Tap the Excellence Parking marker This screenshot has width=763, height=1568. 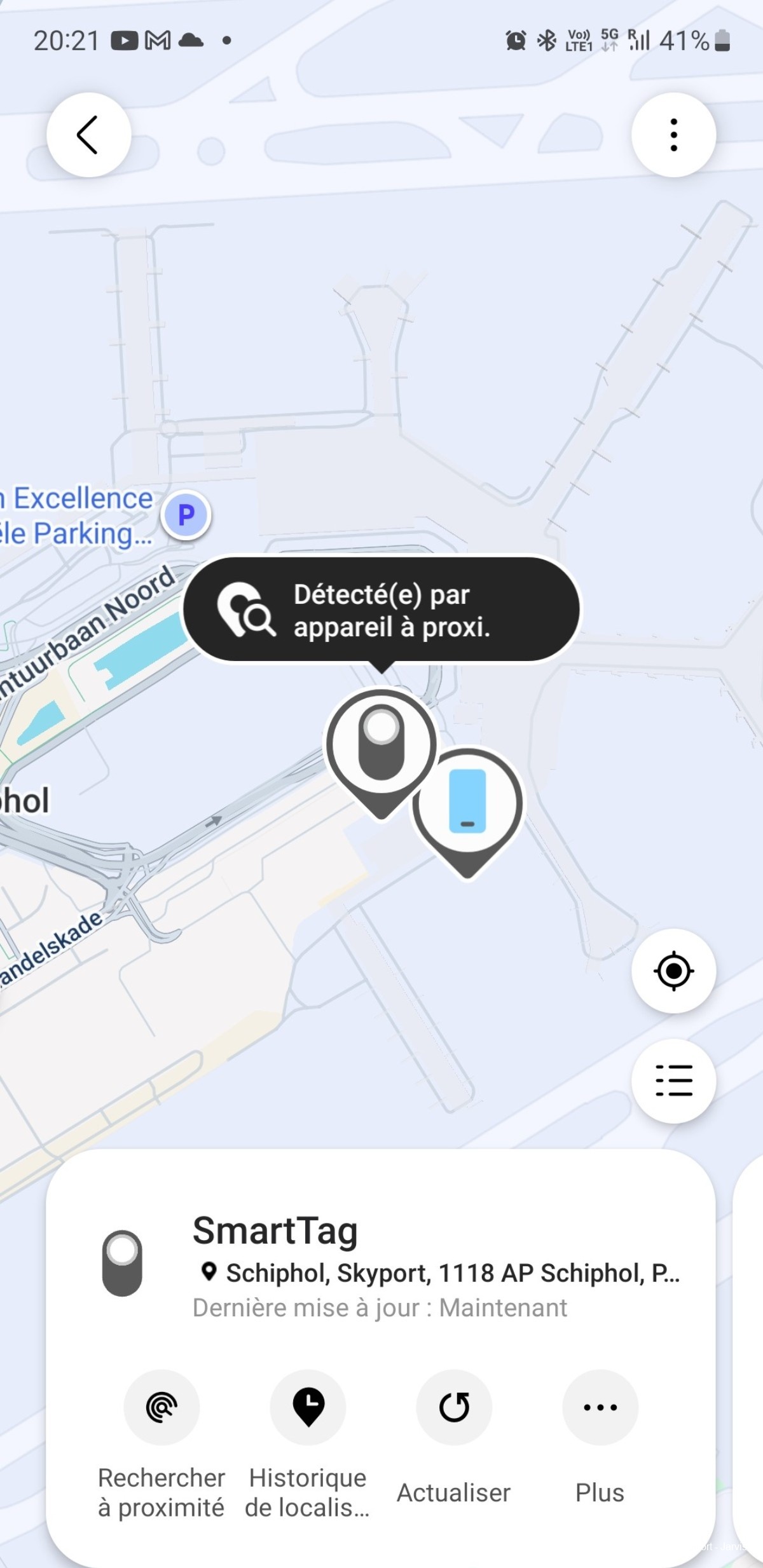pyautogui.click(x=186, y=515)
